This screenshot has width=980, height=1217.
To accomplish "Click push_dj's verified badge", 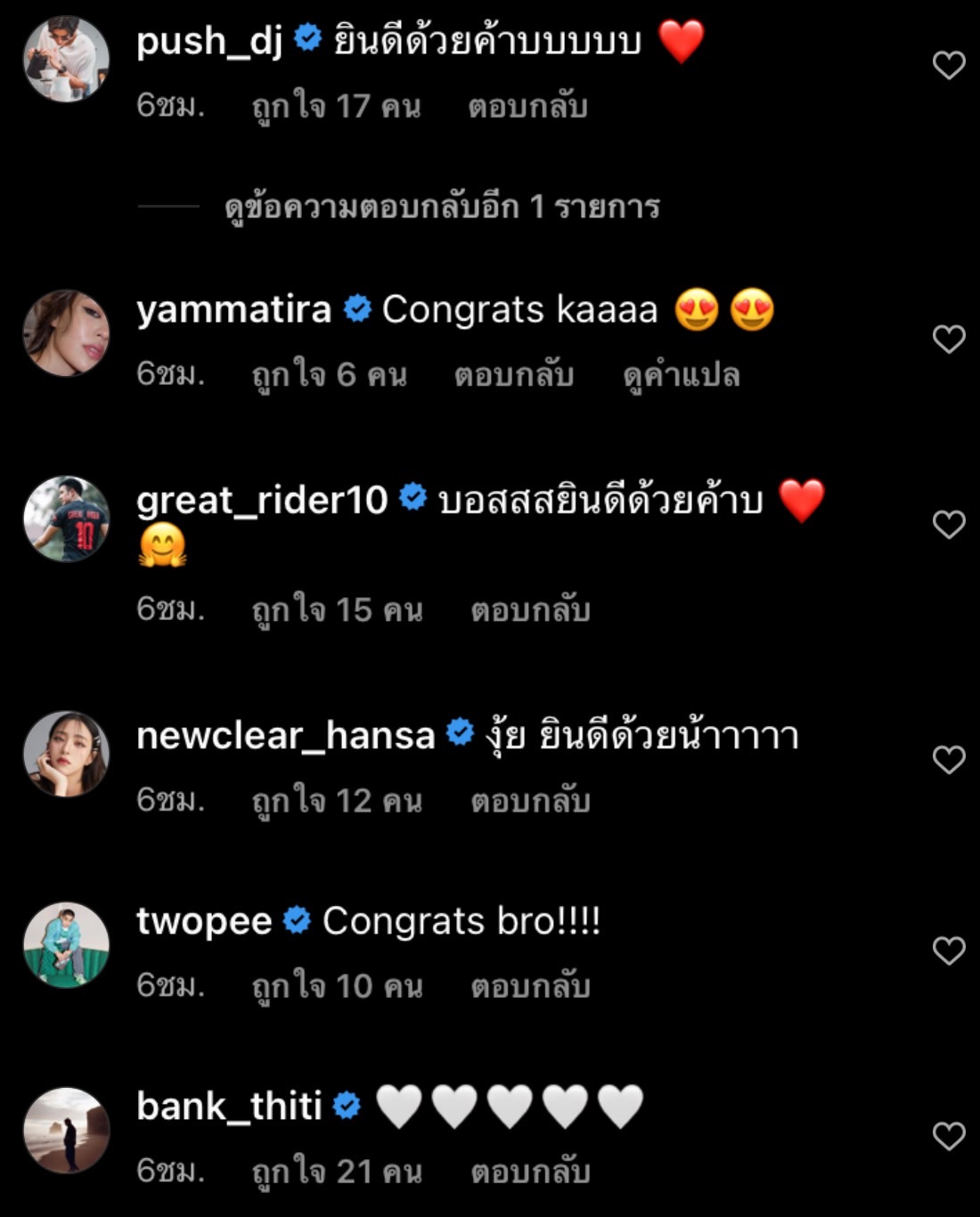I will pyautogui.click(x=307, y=37).
